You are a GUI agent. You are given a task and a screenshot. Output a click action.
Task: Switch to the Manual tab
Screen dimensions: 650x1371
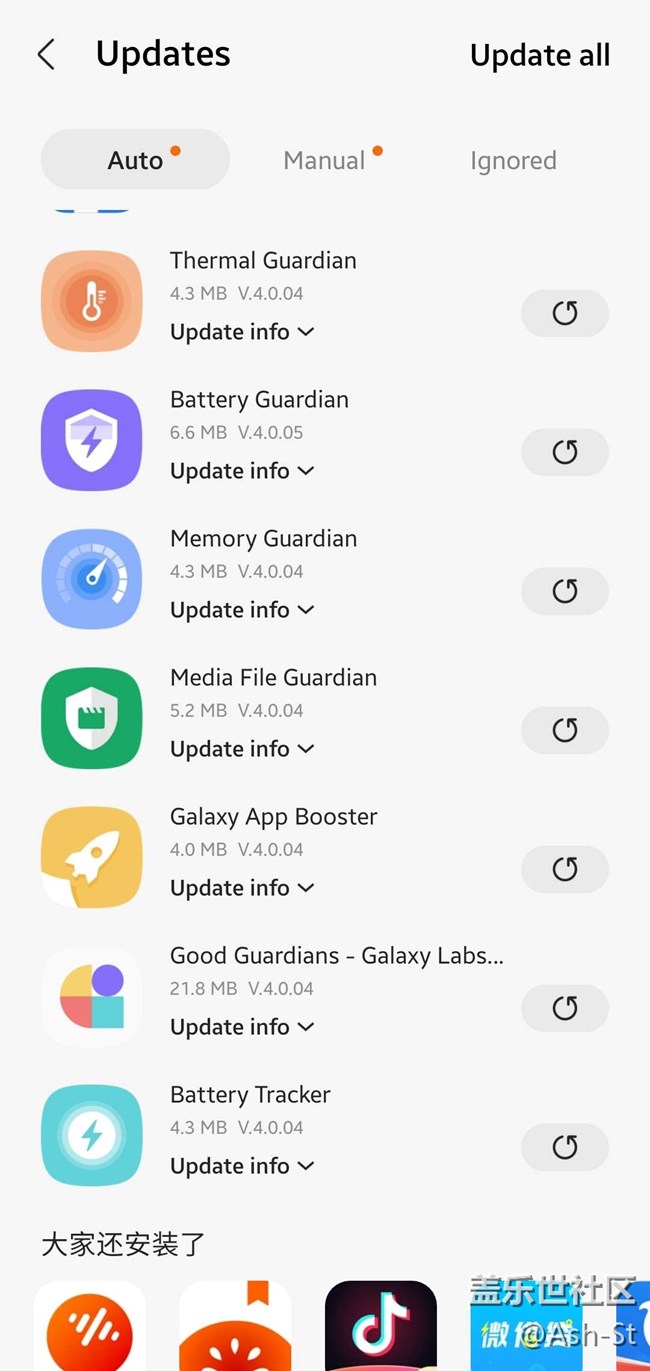click(x=325, y=160)
